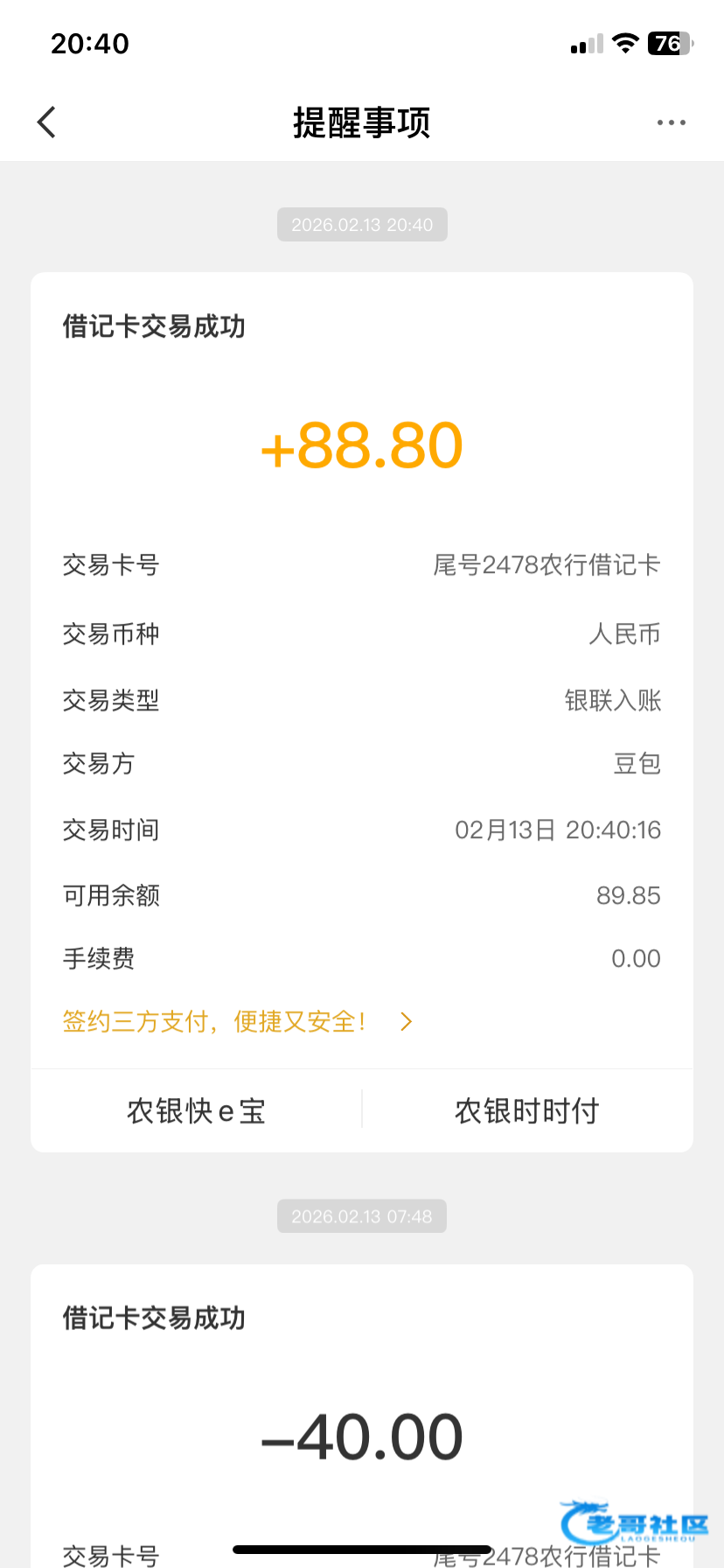Tap the 农银快e宝 button
The image size is (724, 1568).
[196, 1111]
